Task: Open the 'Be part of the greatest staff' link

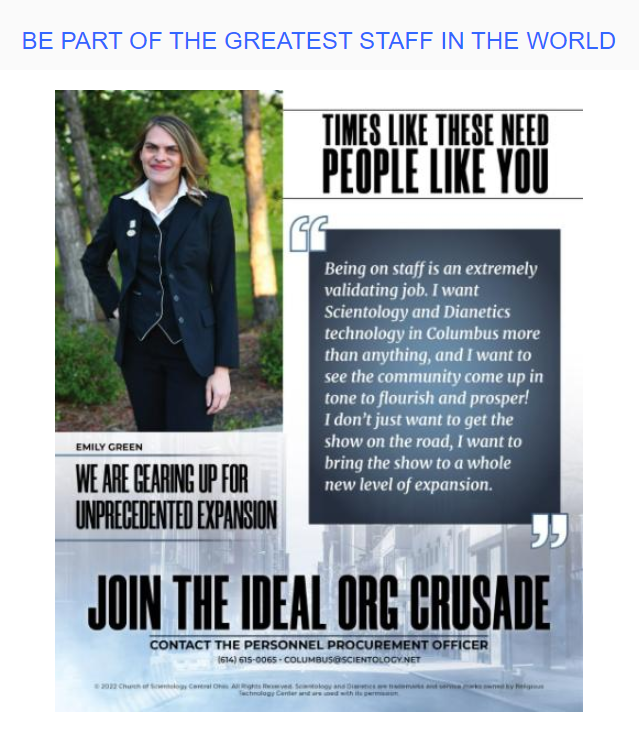Action: pyautogui.click(x=319, y=41)
